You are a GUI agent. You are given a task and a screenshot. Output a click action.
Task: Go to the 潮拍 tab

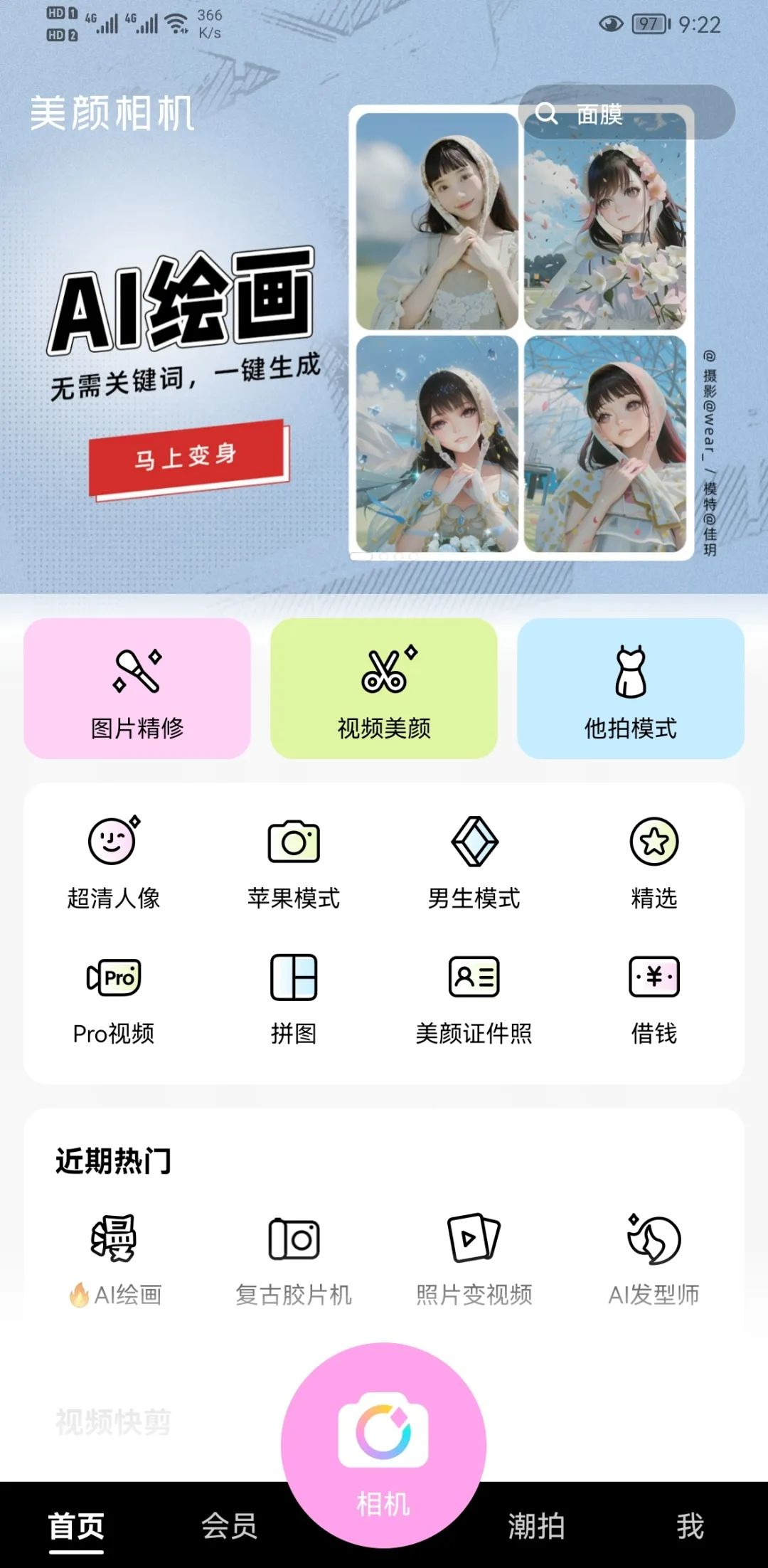click(x=537, y=1525)
